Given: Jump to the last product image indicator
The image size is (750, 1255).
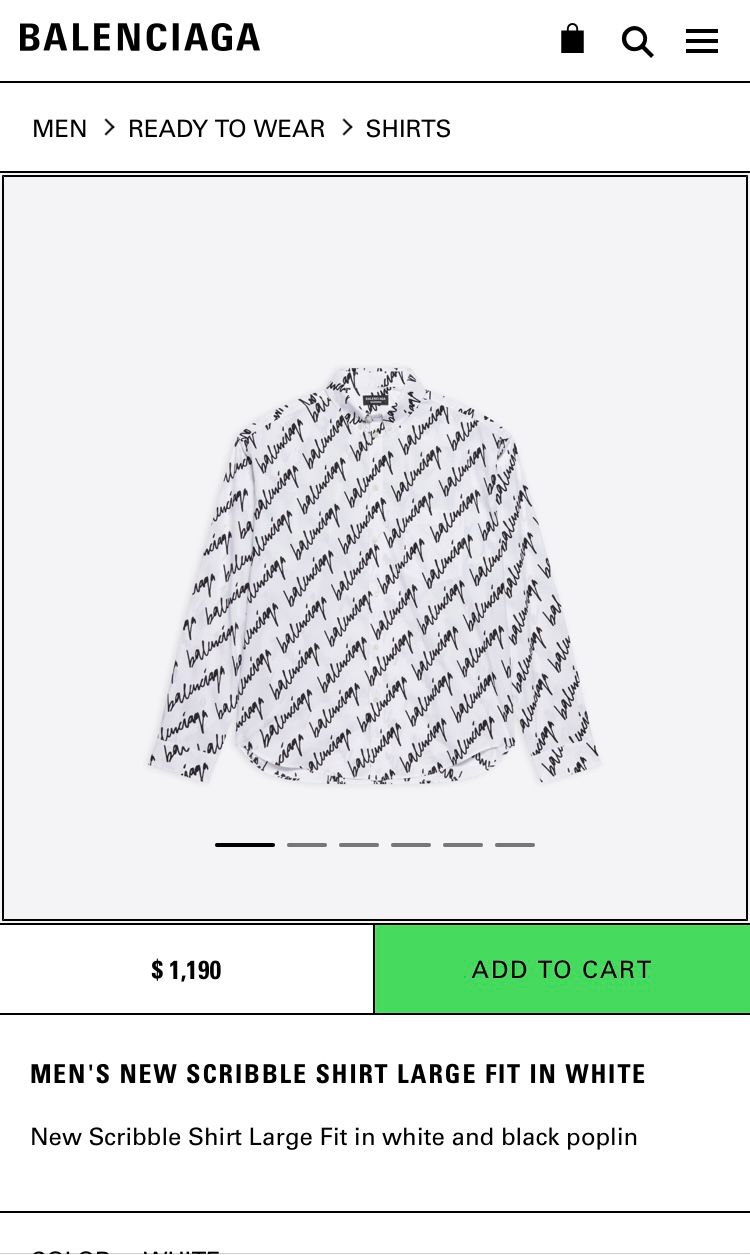Looking at the screenshot, I should coord(515,845).
